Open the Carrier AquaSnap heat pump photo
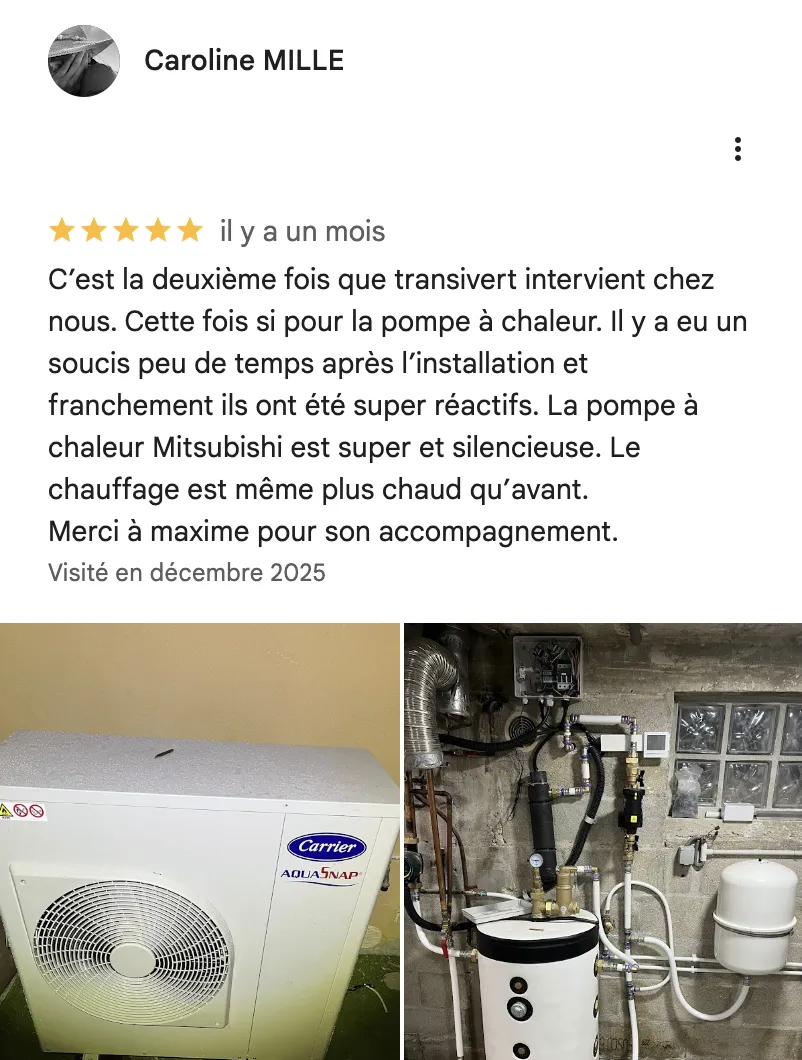 click(x=200, y=841)
